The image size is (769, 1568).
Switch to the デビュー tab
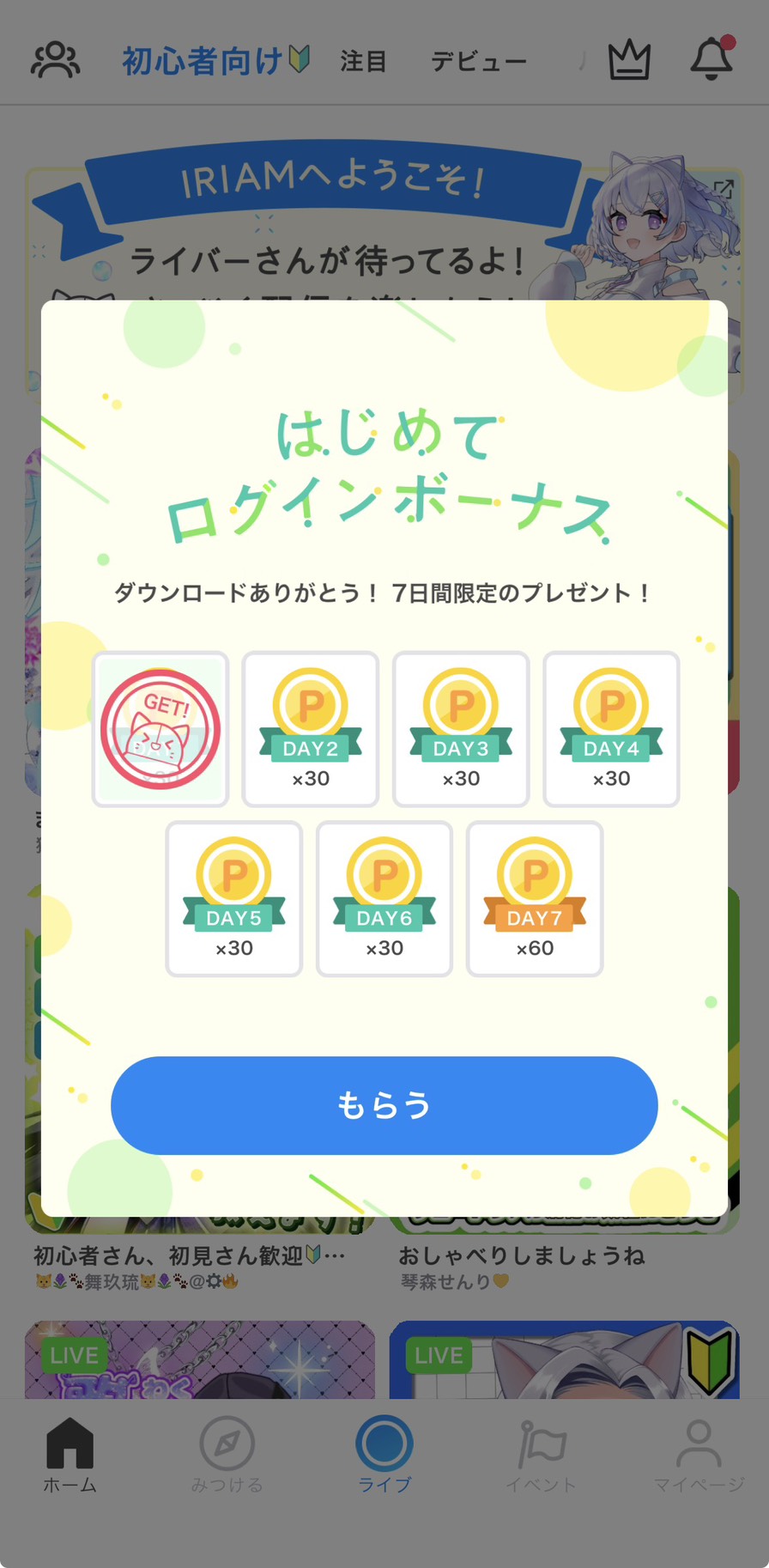pyautogui.click(x=478, y=61)
